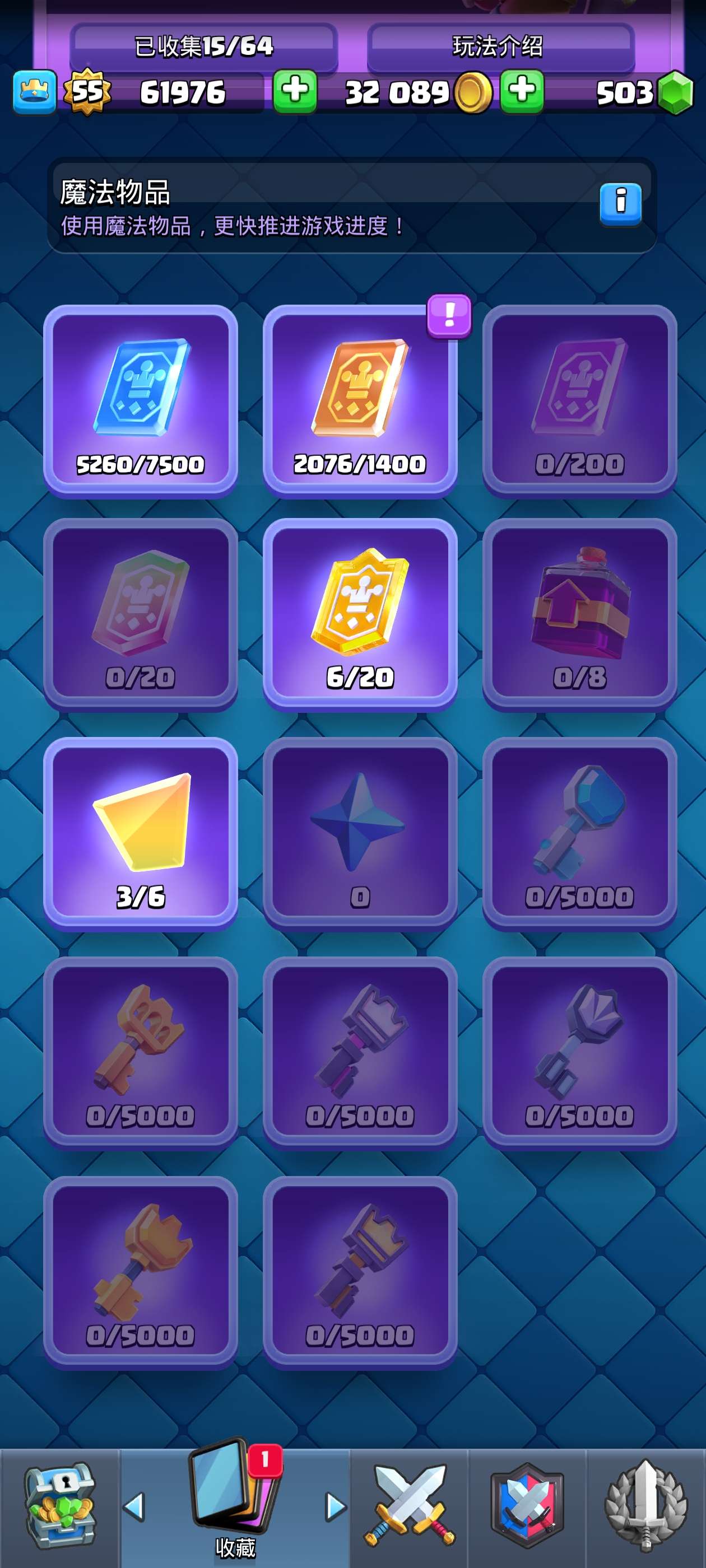Open the yellow shard item 3/6
Image resolution: width=706 pixels, height=1568 pixels.
(x=141, y=833)
